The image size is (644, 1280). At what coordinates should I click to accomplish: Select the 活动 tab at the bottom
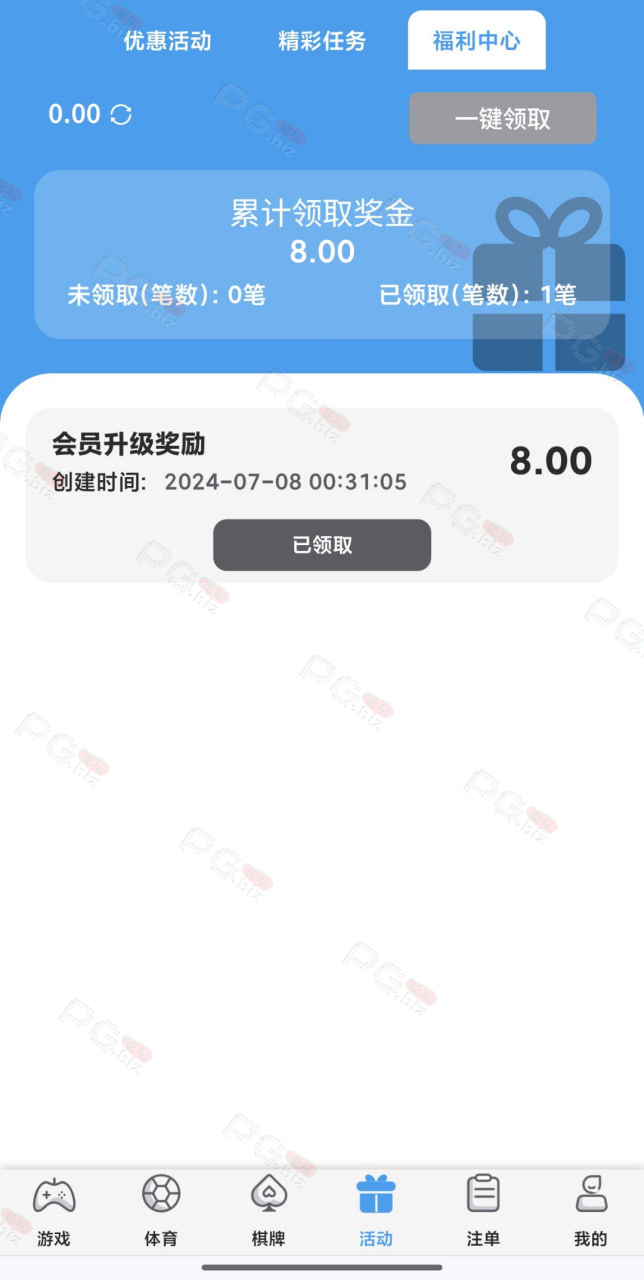tap(376, 1211)
